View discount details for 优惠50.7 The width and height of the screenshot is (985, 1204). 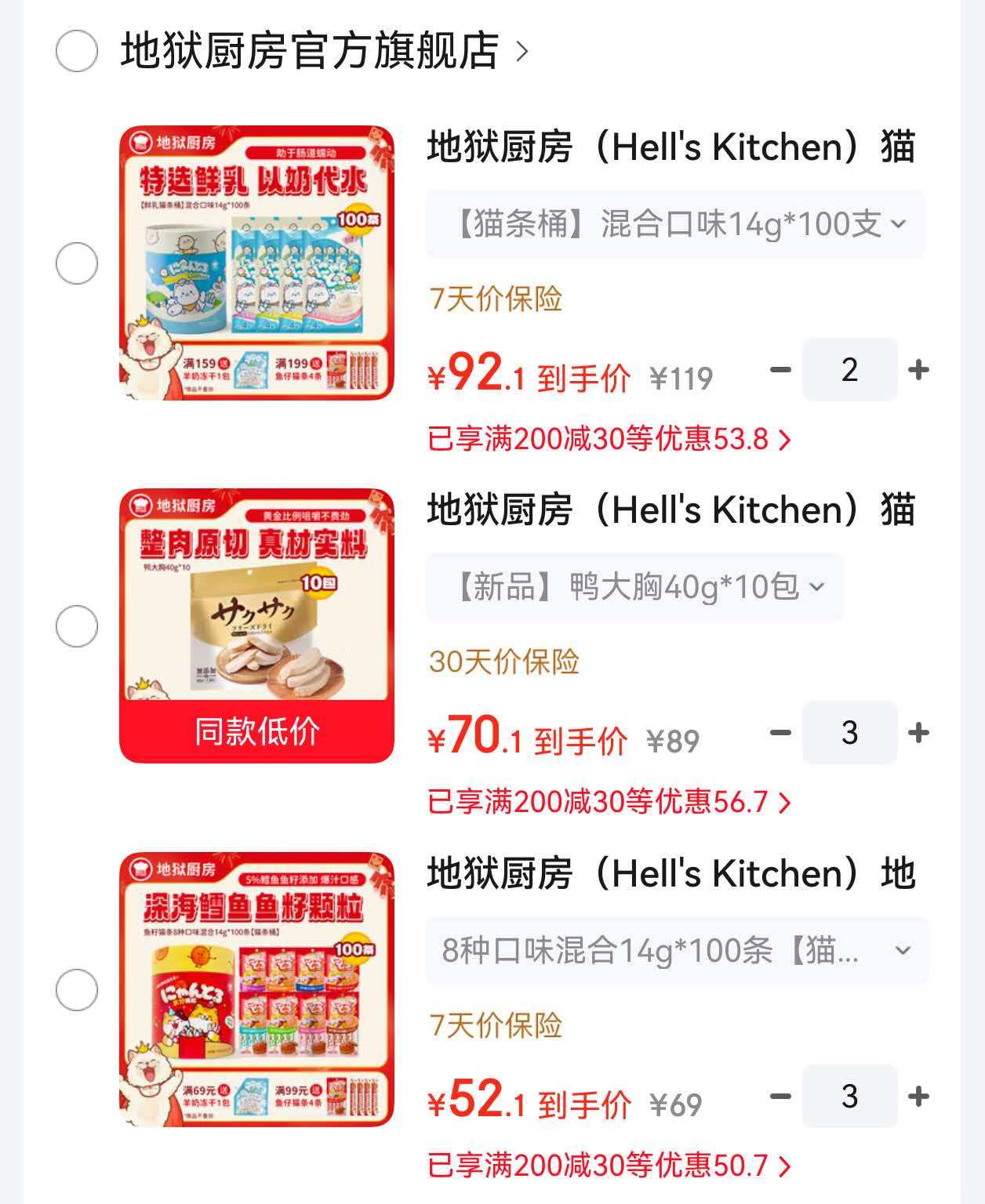coord(609,1166)
